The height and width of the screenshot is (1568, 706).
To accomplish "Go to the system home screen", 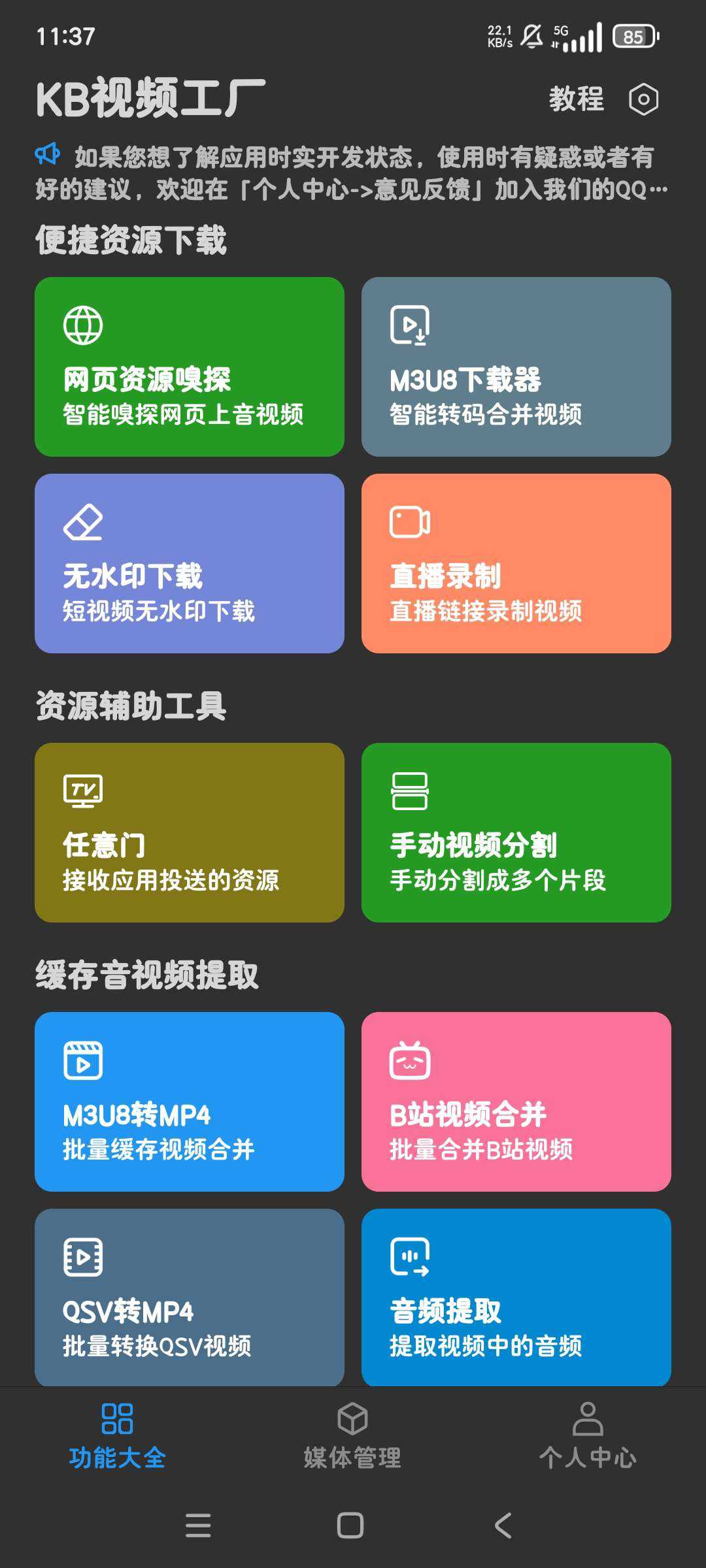I will tap(350, 1526).
